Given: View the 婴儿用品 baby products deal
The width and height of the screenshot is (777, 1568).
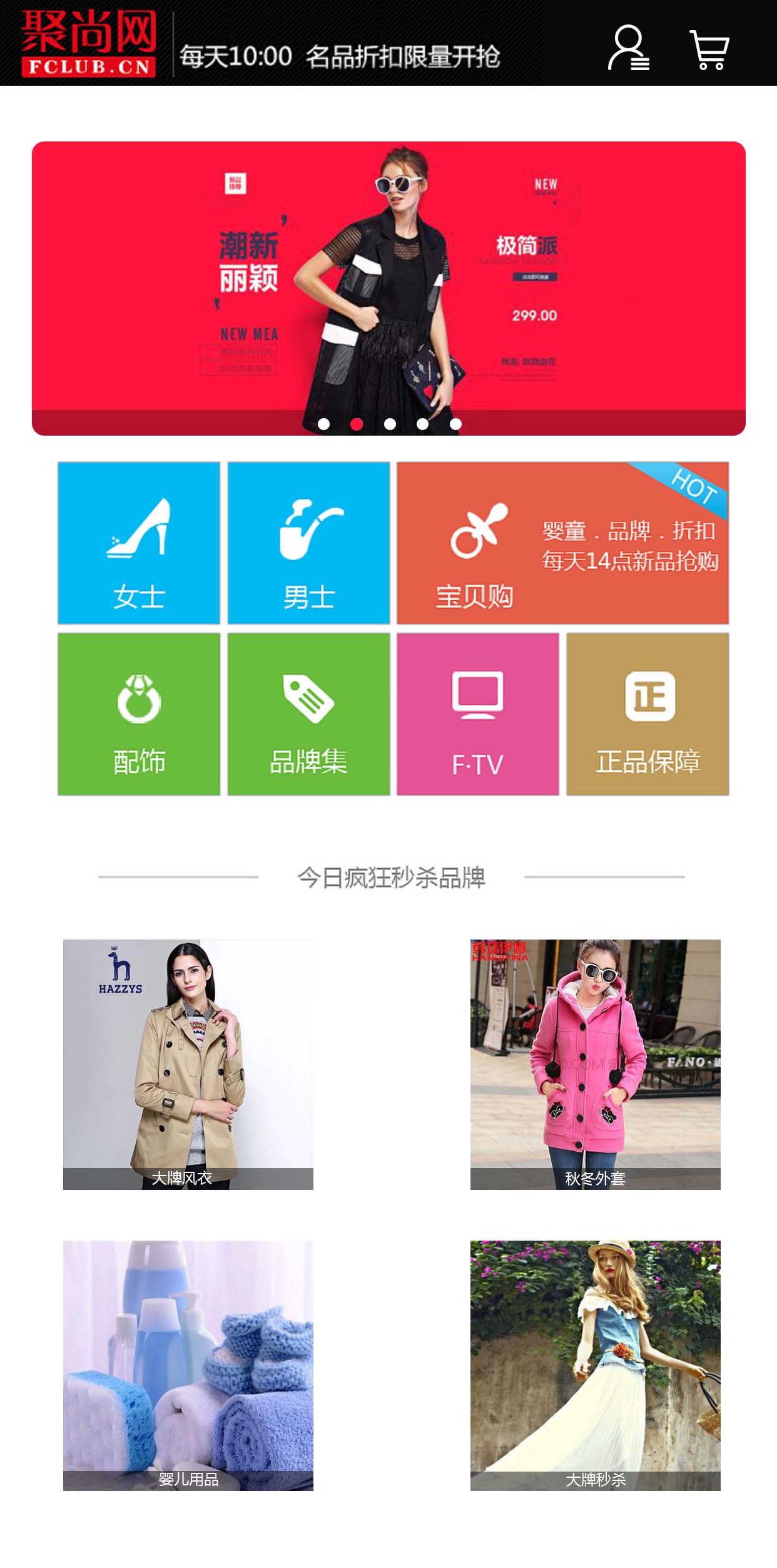Looking at the screenshot, I should coord(188,1365).
